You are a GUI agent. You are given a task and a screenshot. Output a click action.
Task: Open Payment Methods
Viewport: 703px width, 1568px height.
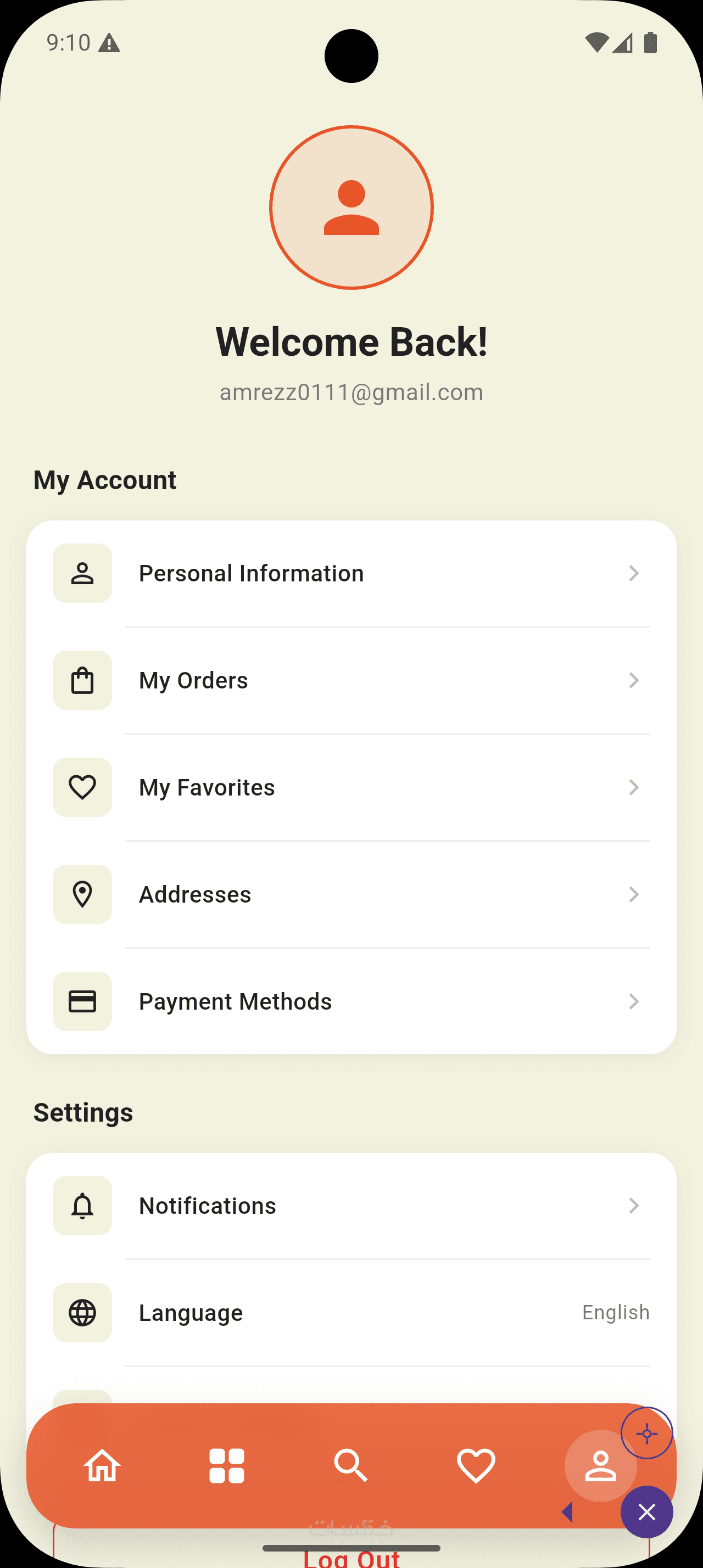[350, 1002]
